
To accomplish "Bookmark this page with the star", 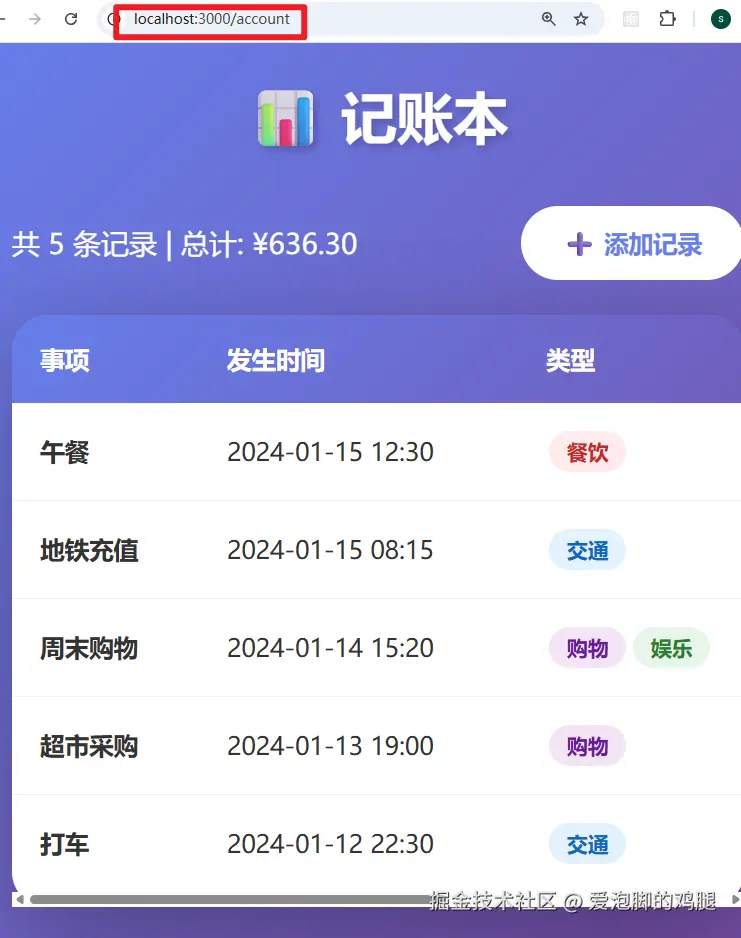I will (x=581, y=19).
